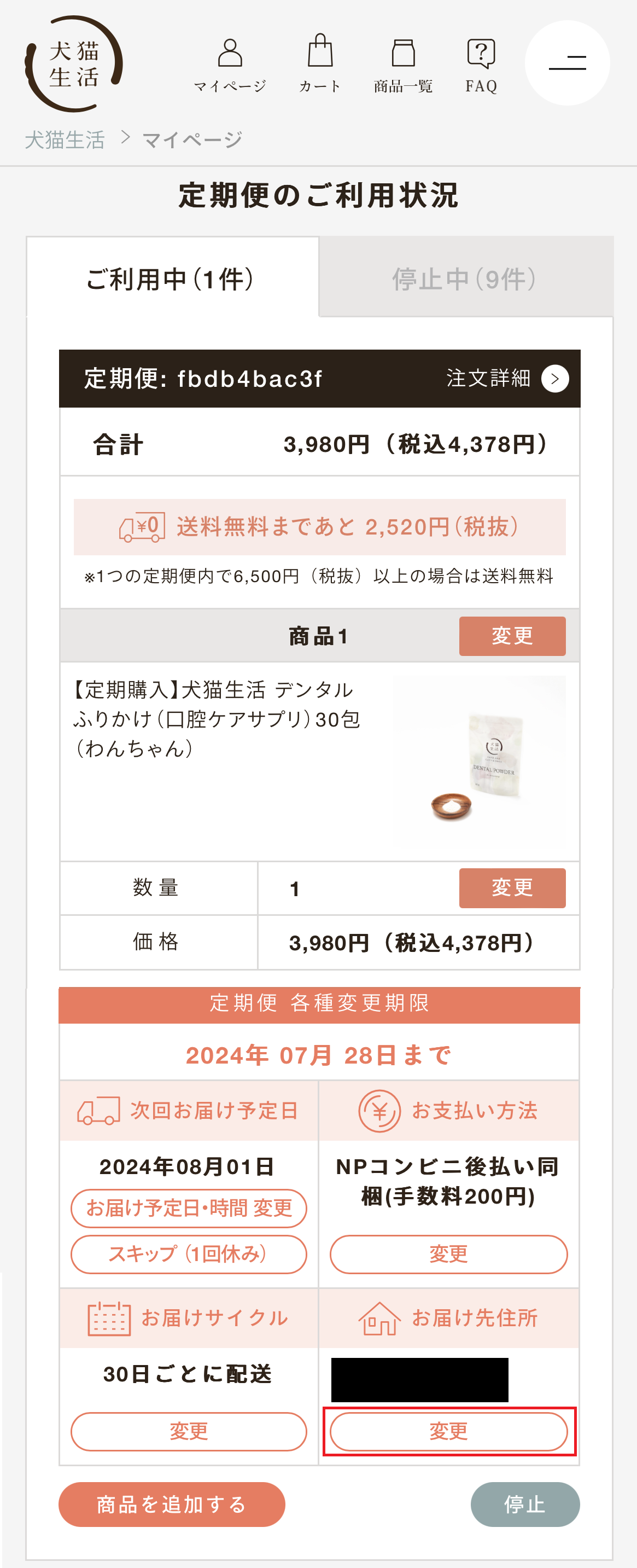Change the お届けサイクル delivery cycle
The height and width of the screenshot is (1568, 637).
coord(189,1431)
